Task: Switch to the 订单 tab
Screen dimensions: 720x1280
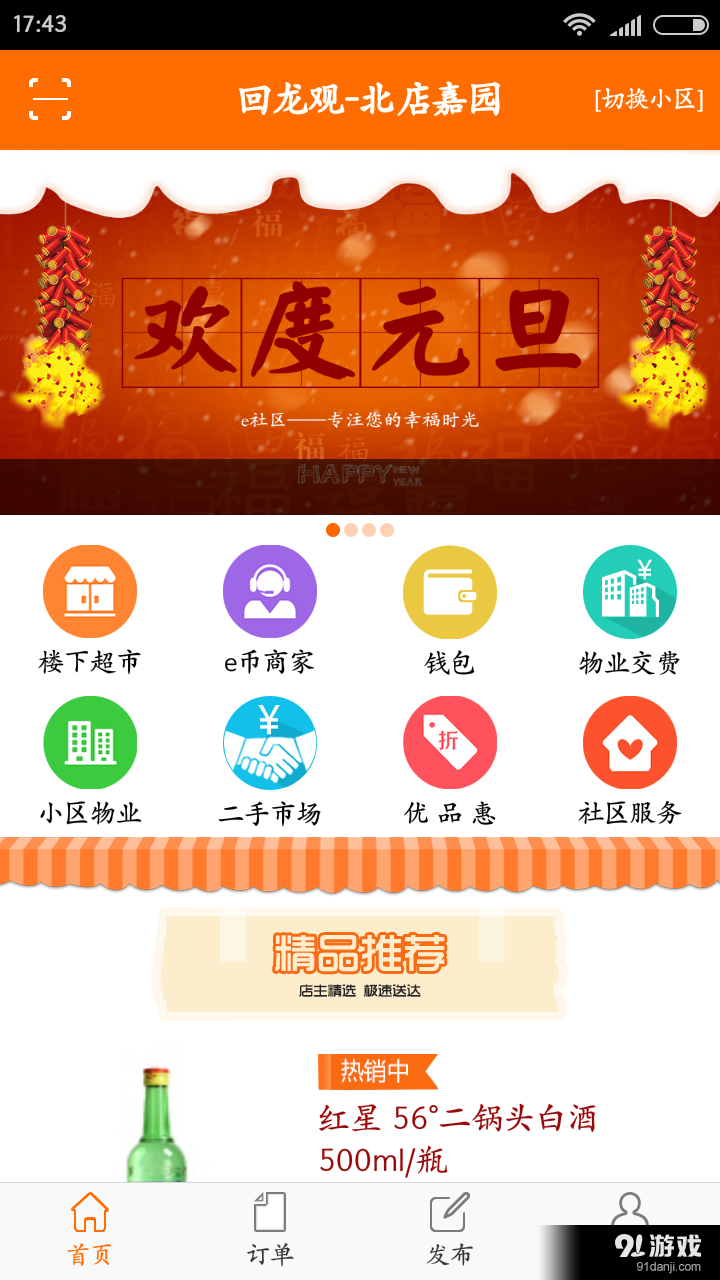Action: point(270,1230)
